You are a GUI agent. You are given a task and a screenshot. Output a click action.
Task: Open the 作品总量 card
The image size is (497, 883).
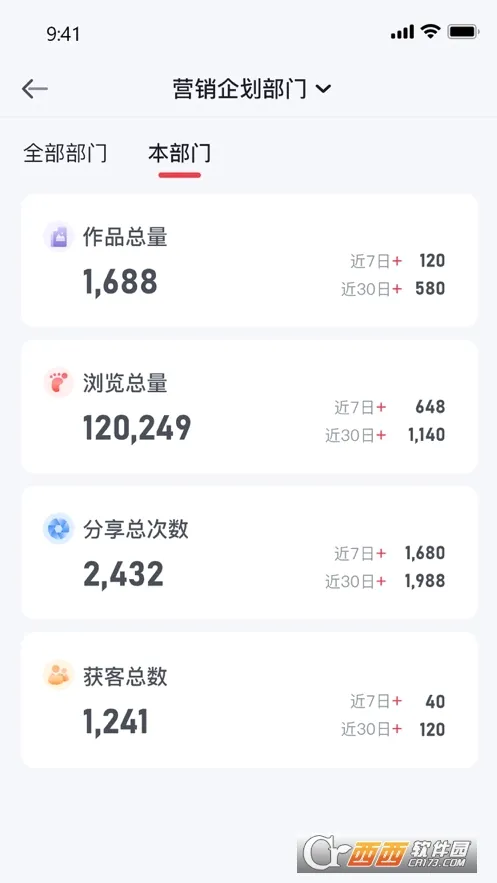pyautogui.click(x=249, y=260)
